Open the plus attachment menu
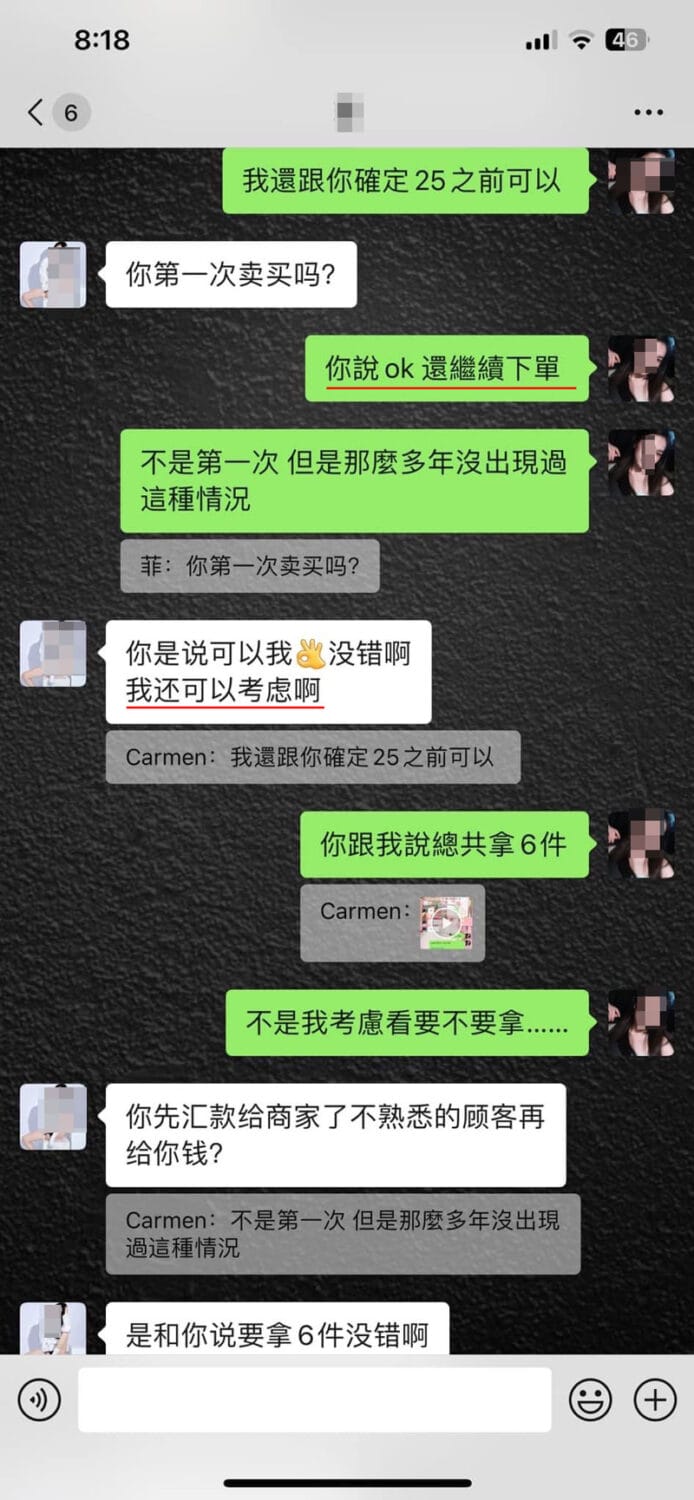 click(655, 1400)
